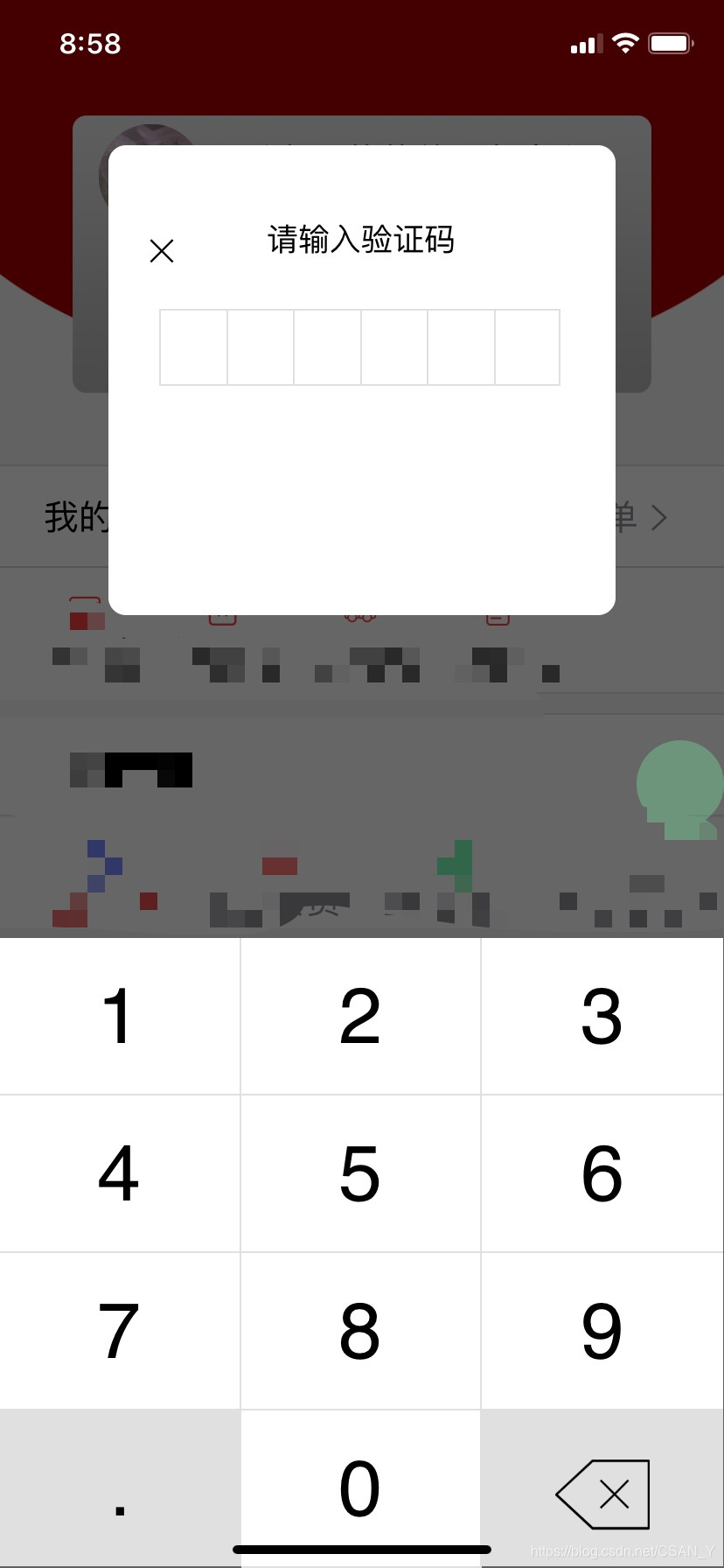This screenshot has width=724, height=1568.
Task: Enter digit 0 on the keypad
Action: tap(360, 1487)
